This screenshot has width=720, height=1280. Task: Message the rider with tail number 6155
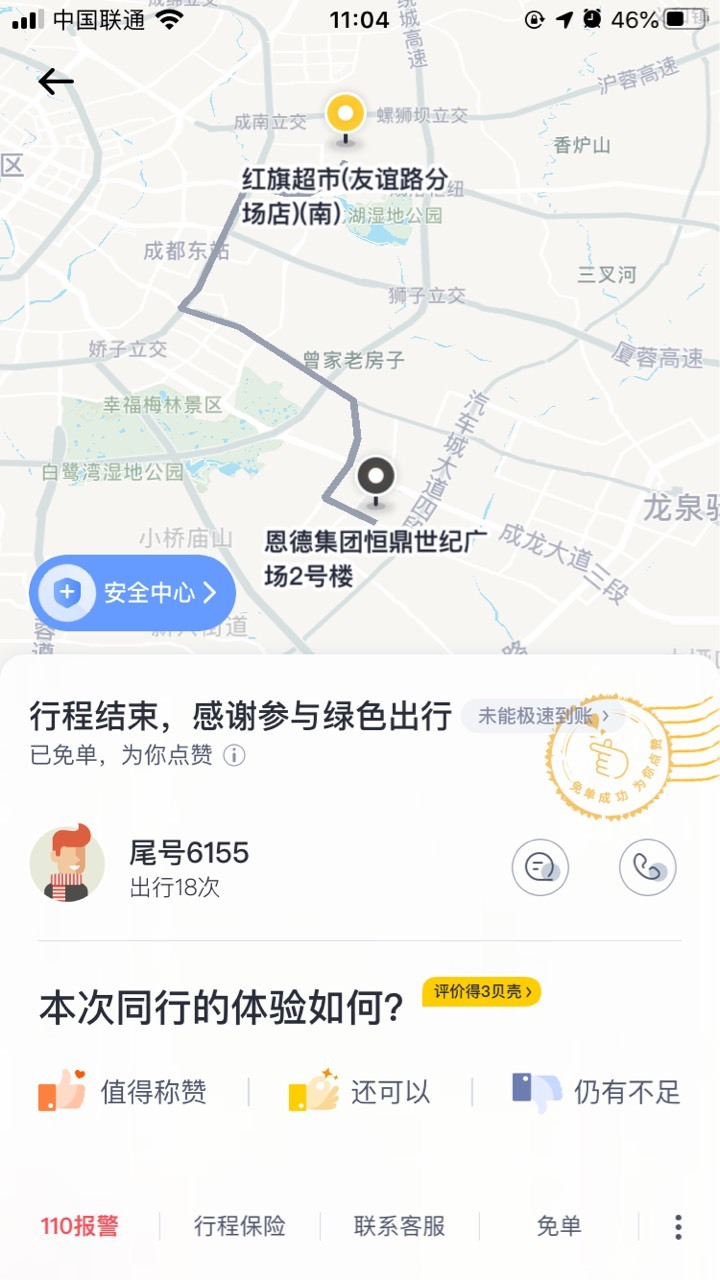(x=540, y=867)
